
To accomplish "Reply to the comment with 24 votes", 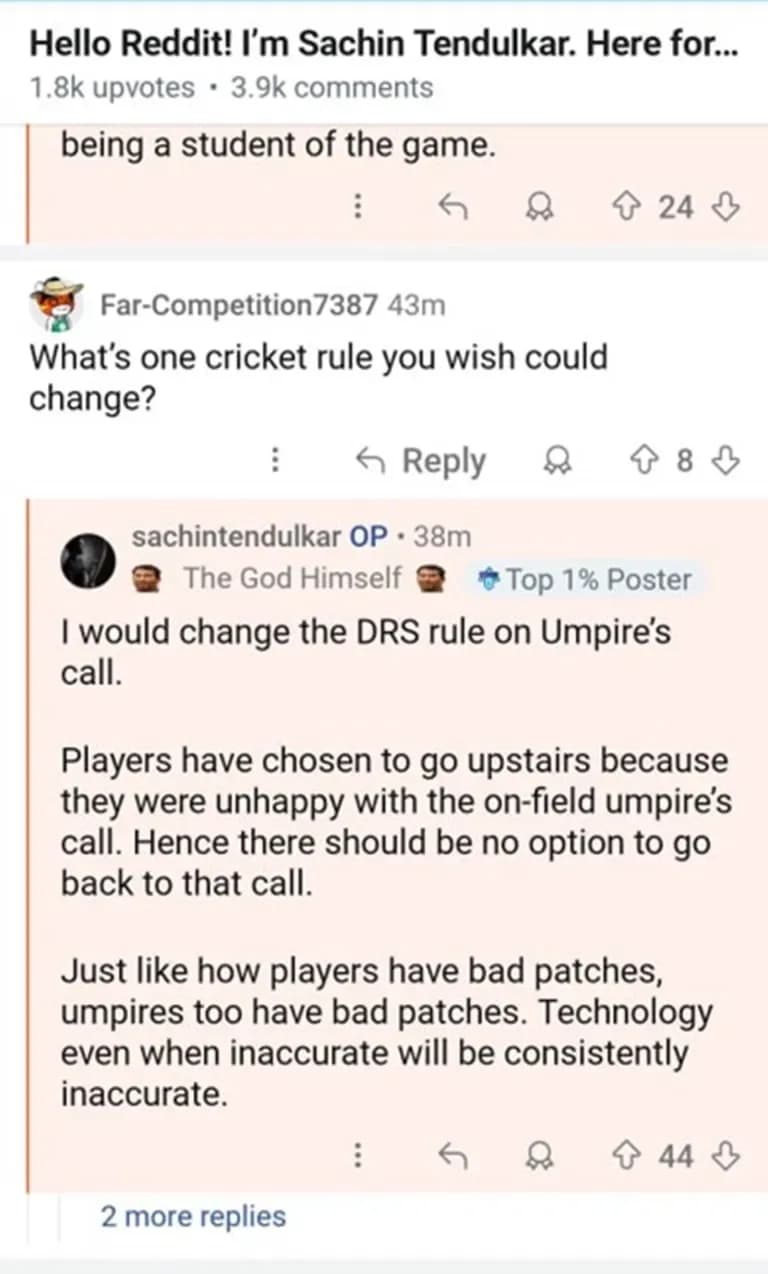I will pos(454,207).
